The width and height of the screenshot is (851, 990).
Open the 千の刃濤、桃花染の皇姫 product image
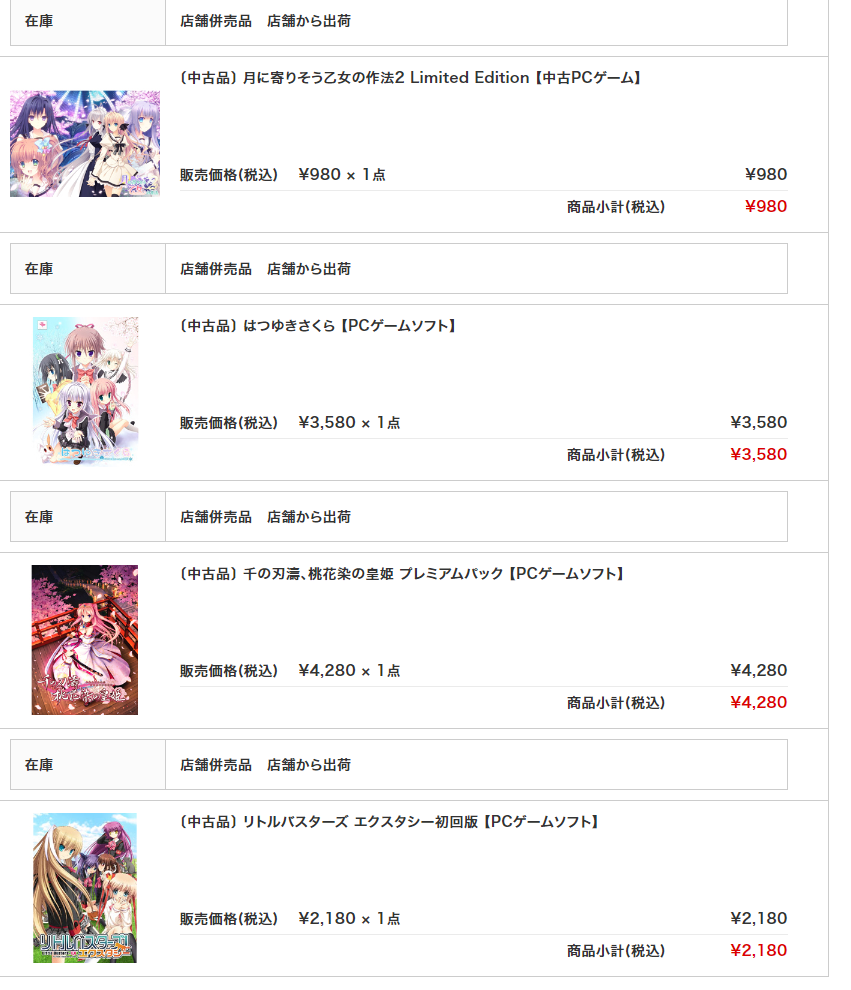85,639
